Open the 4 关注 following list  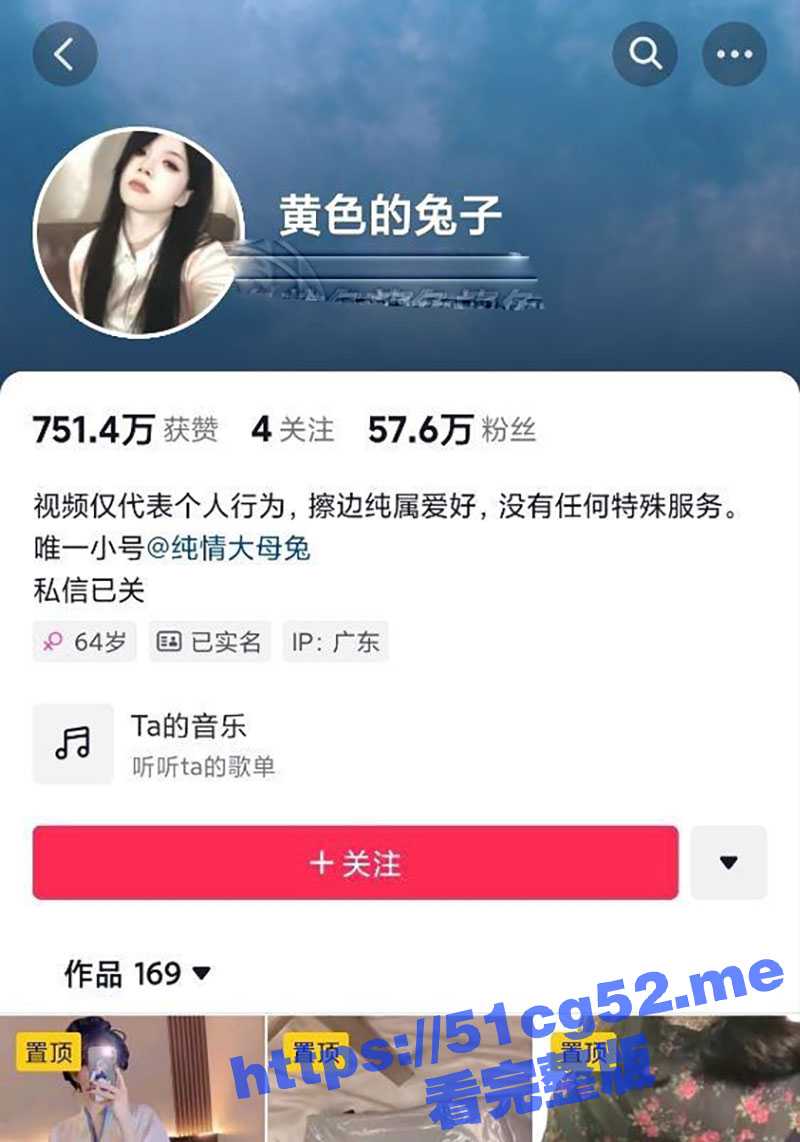coord(293,430)
